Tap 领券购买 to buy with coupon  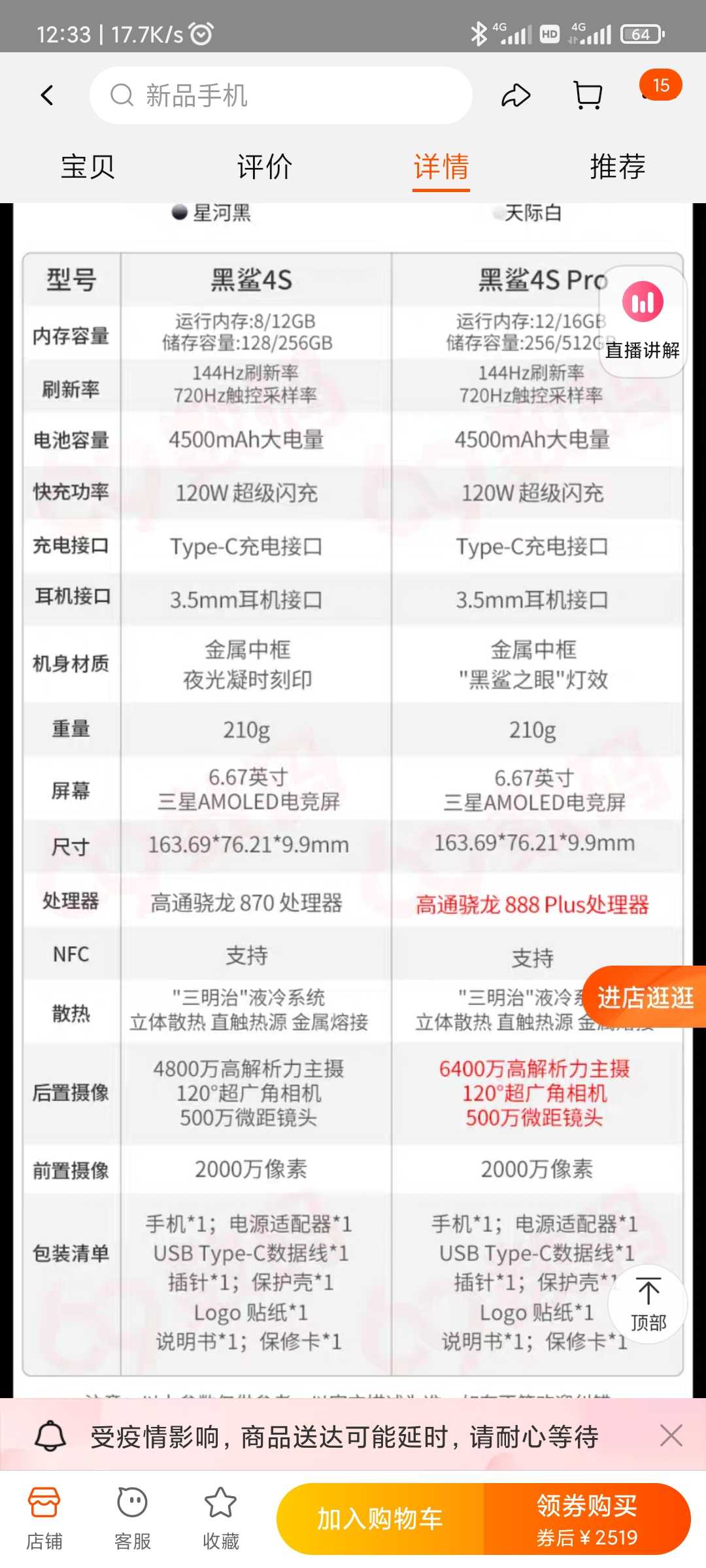point(586,1518)
